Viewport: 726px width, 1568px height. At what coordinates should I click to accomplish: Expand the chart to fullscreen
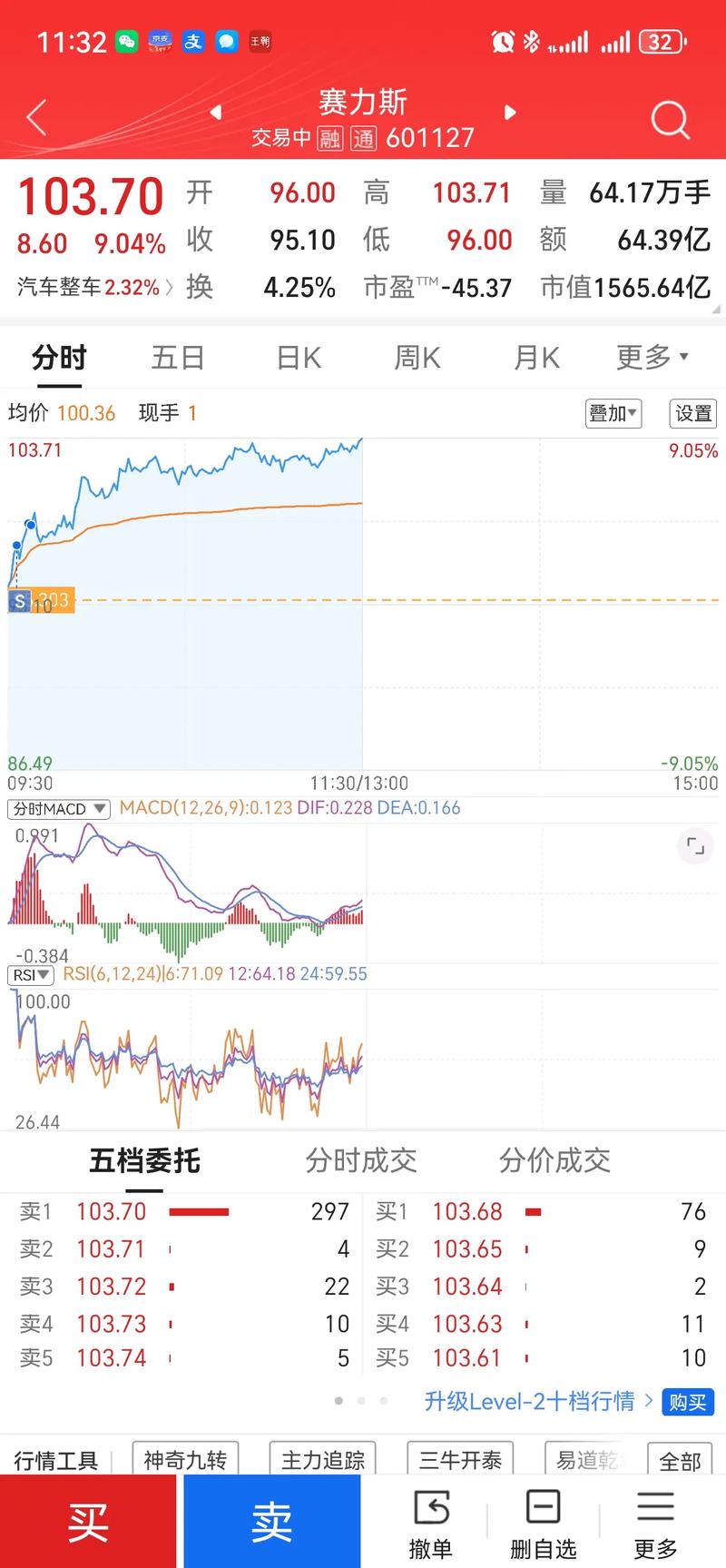pos(695,846)
